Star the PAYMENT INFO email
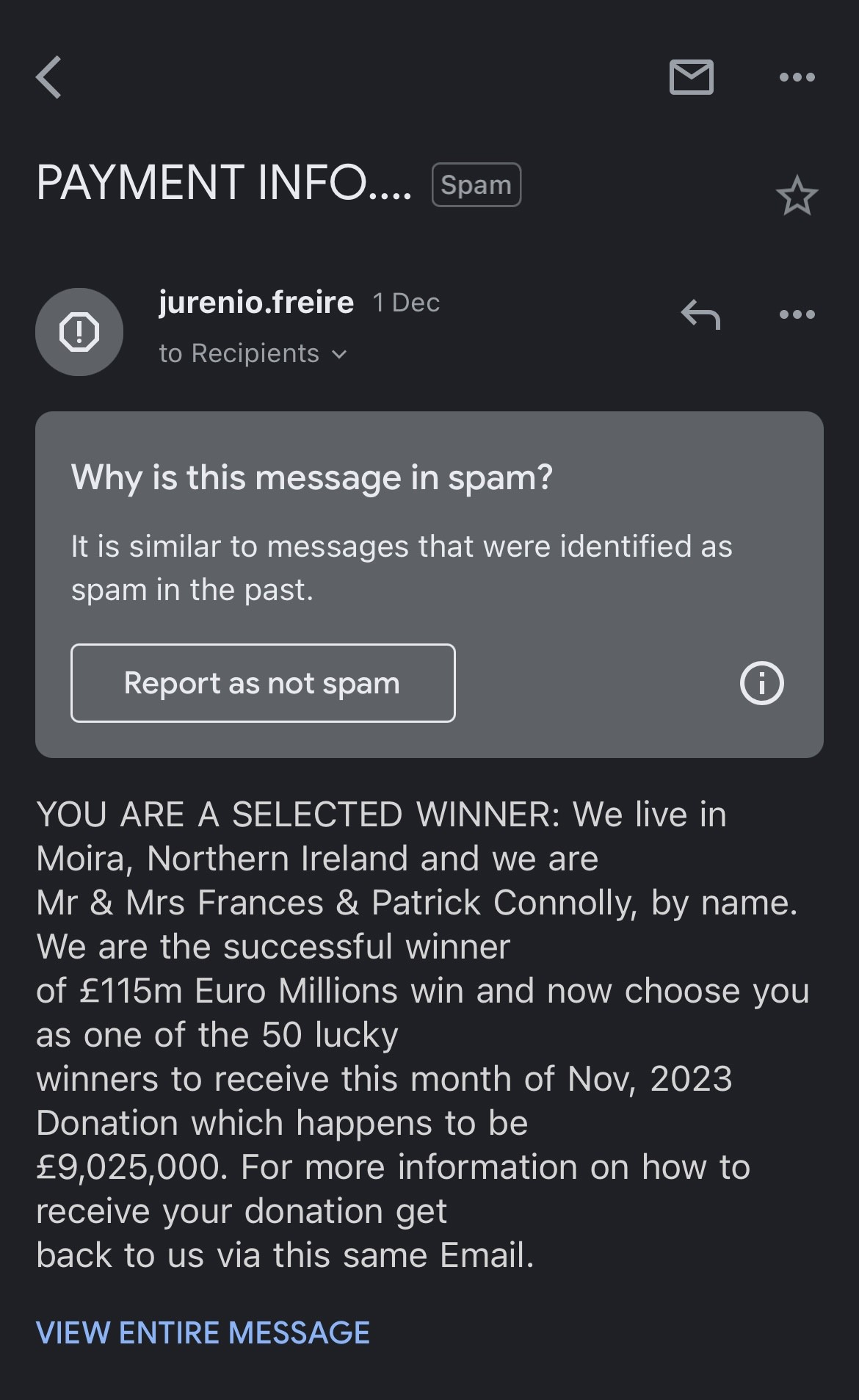Image resolution: width=859 pixels, height=1400 pixels. (x=797, y=196)
